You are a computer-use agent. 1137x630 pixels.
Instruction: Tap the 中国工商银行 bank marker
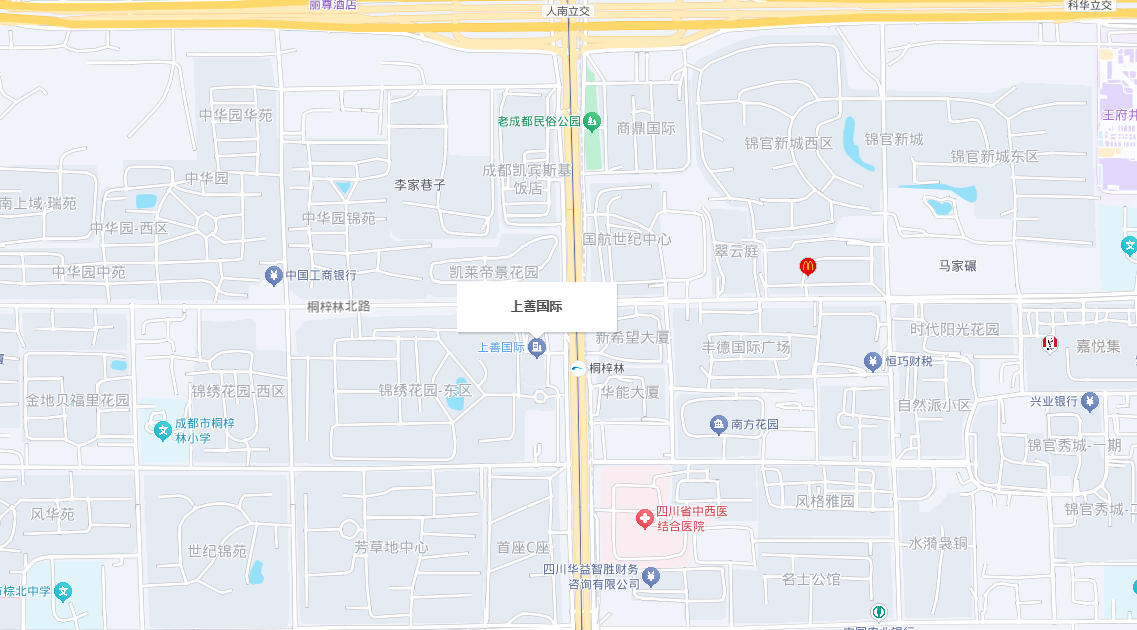(273, 275)
